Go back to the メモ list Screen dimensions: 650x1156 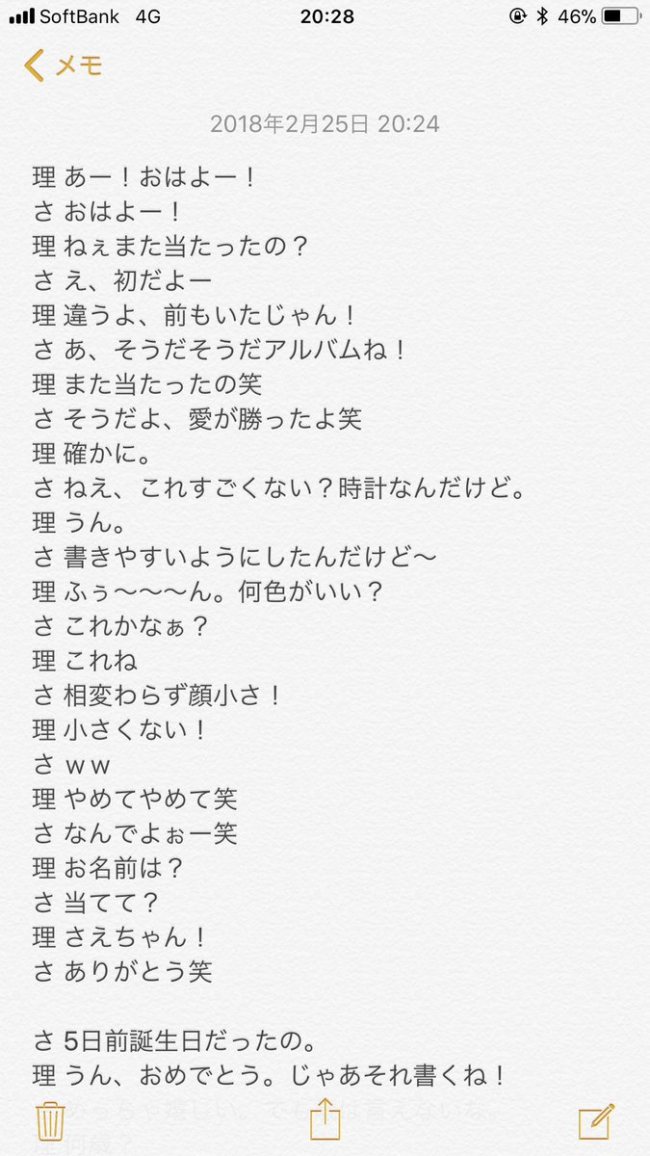[63, 66]
